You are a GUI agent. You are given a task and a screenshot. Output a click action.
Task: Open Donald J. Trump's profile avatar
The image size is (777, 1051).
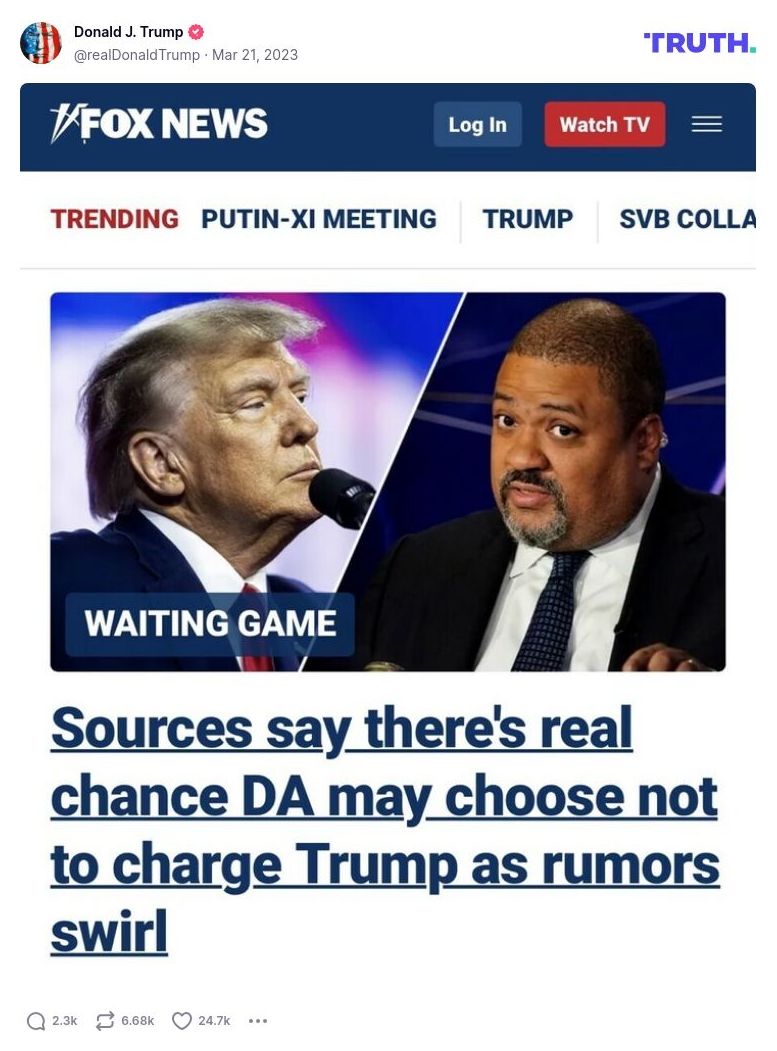41,43
